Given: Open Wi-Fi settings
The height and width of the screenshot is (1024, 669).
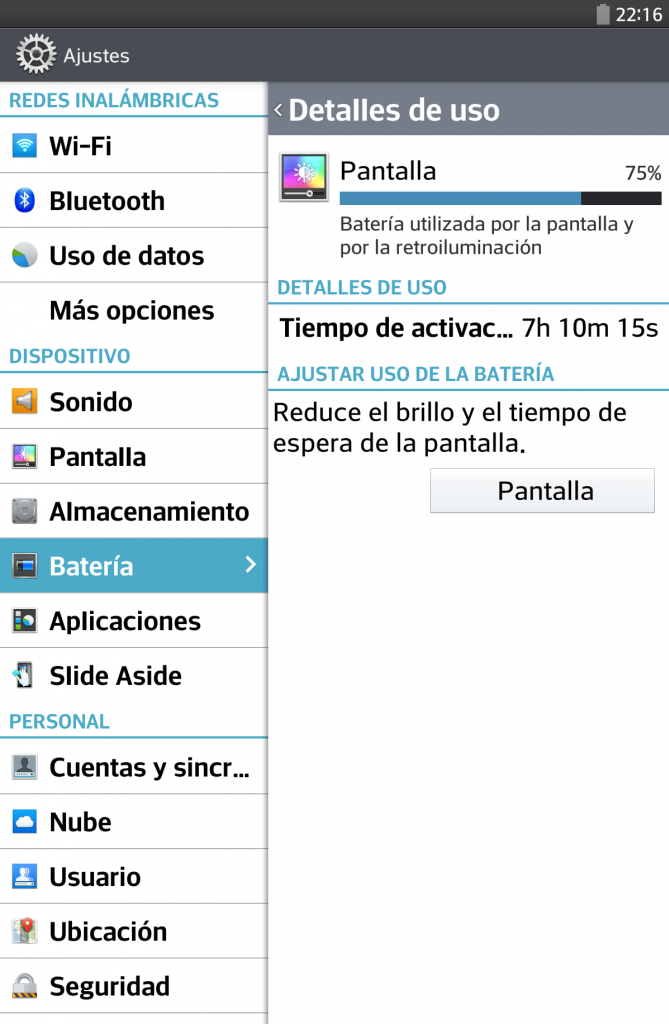Looking at the screenshot, I should click(x=133, y=146).
